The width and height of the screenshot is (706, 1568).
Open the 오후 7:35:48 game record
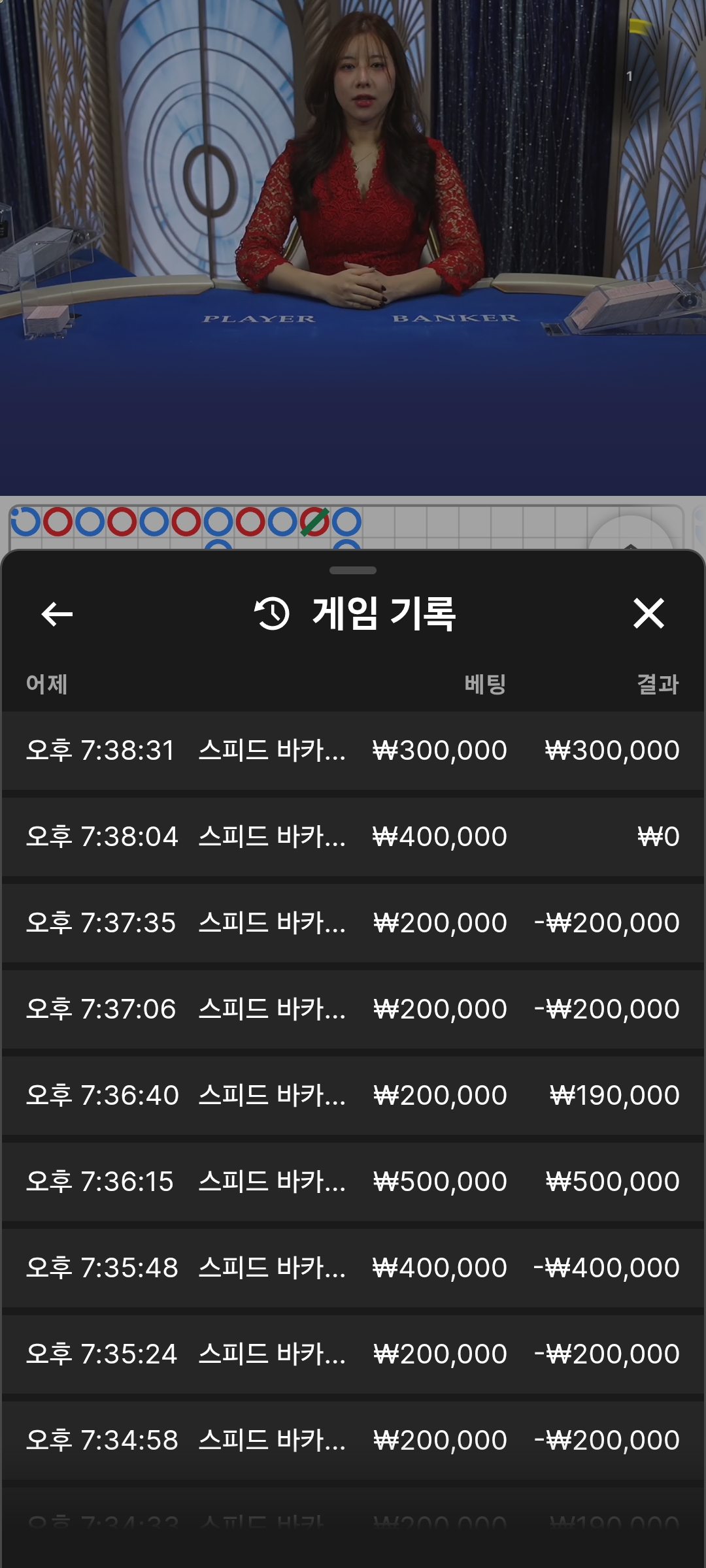[x=353, y=1267]
